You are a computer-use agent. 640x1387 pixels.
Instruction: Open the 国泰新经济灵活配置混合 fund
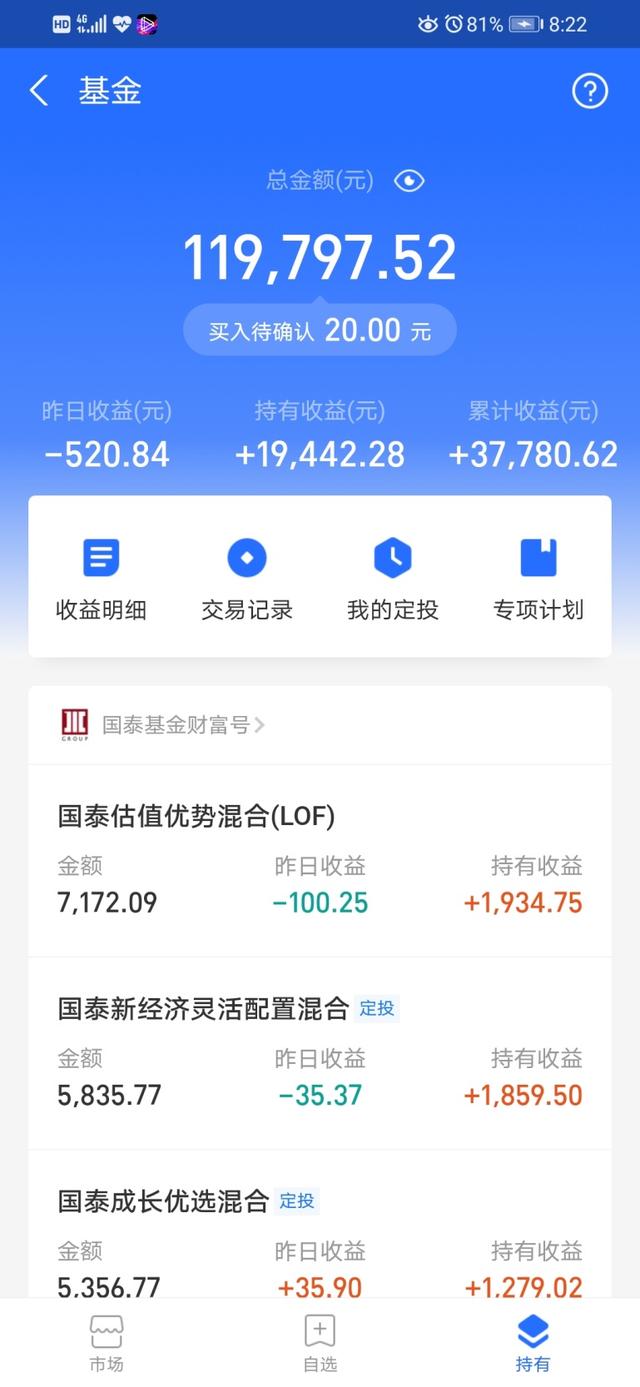[203, 1008]
